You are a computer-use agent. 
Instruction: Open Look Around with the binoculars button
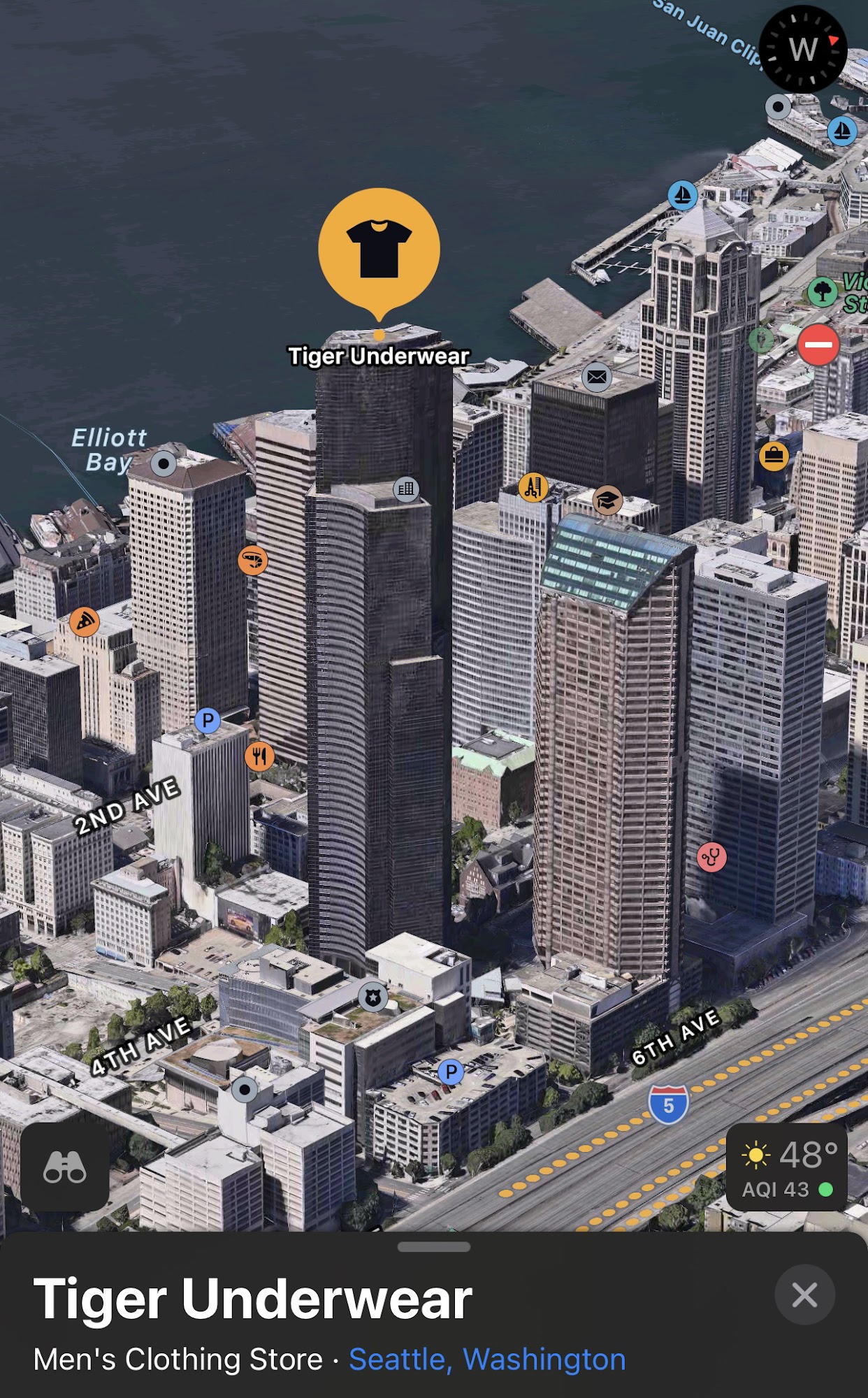pyautogui.click(x=65, y=1167)
